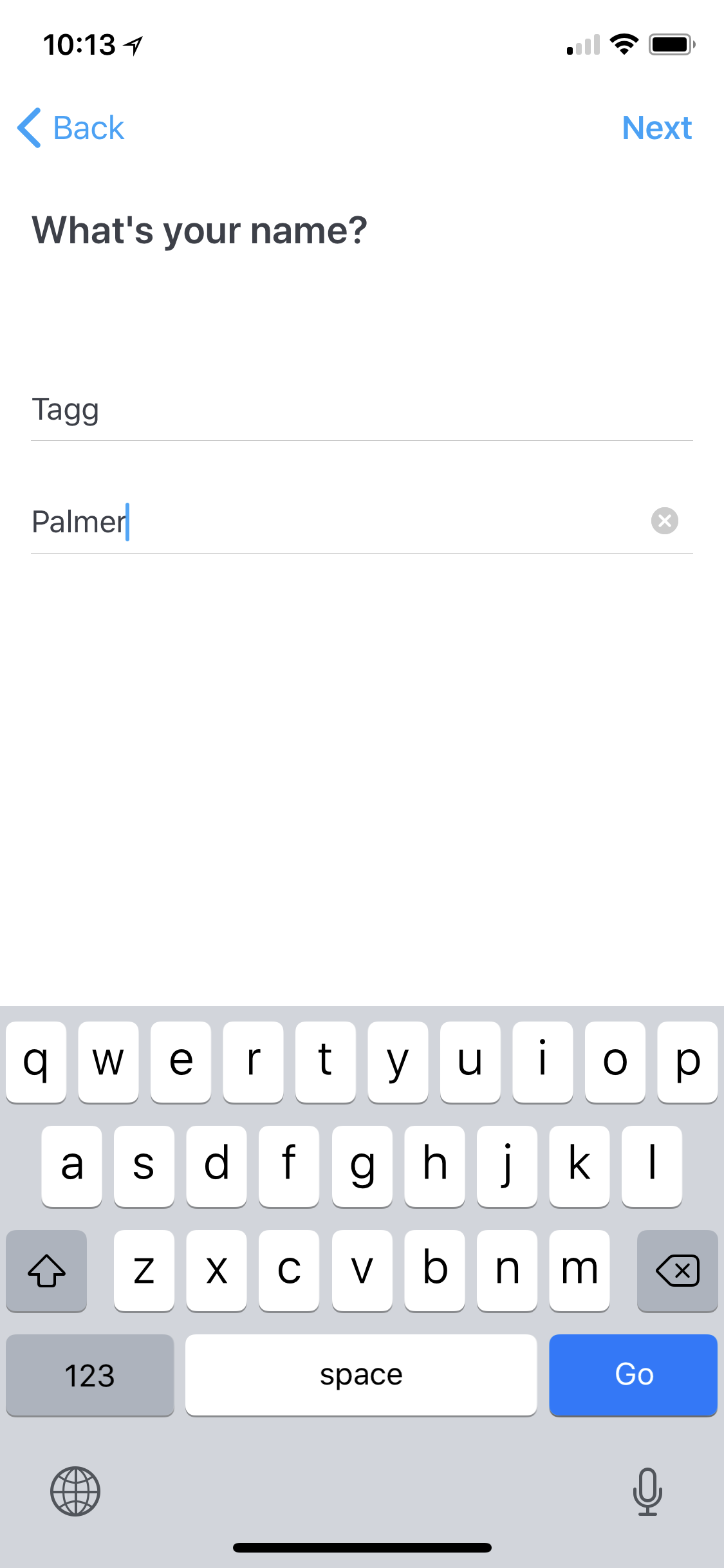Enable the shift key
This screenshot has height=1568, width=724.
point(46,1271)
